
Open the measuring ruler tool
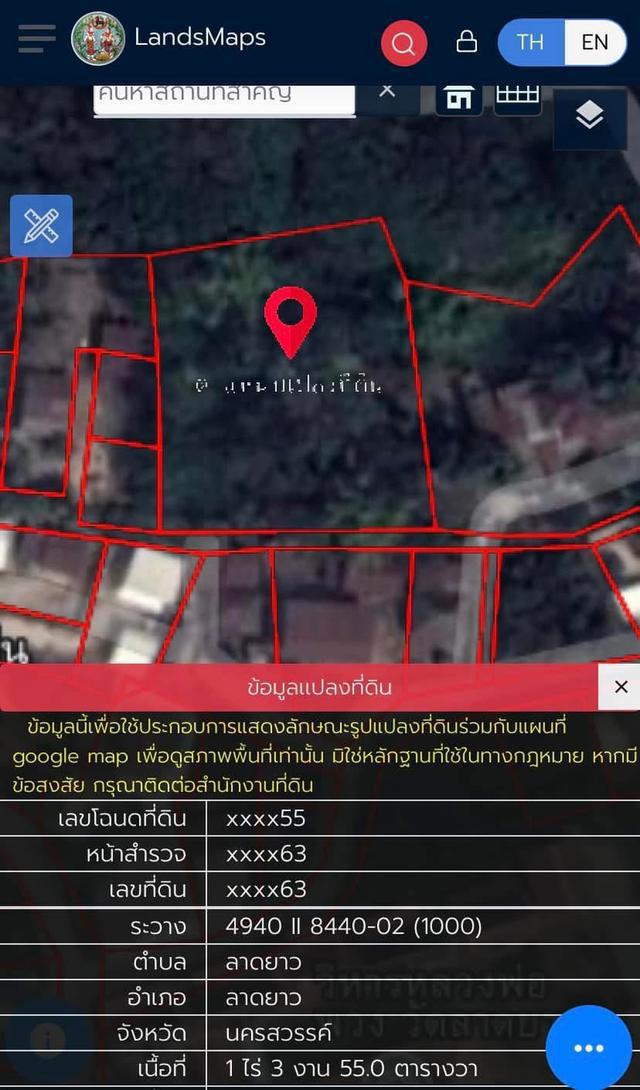41,226
